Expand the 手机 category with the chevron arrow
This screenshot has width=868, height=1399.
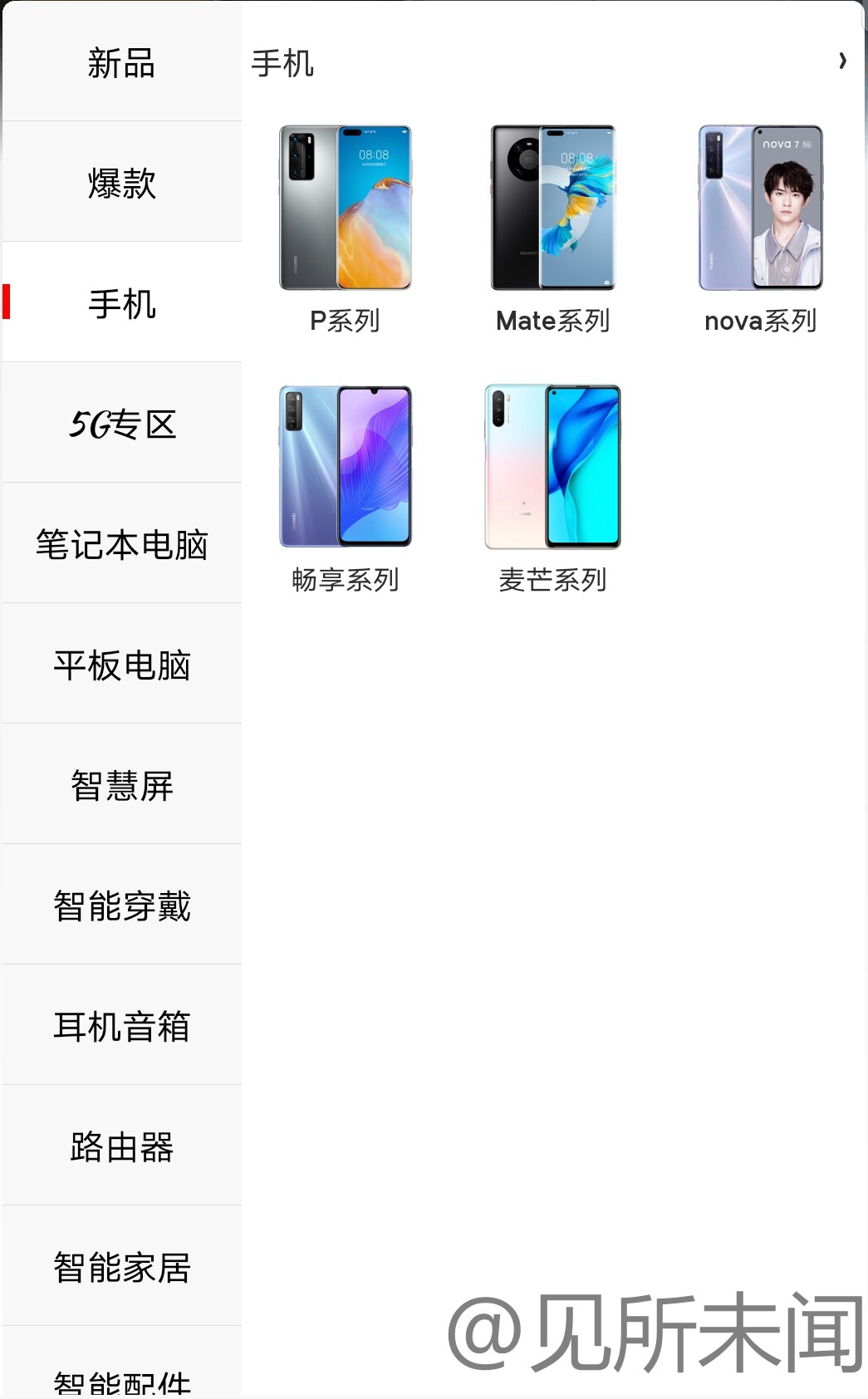pyautogui.click(x=842, y=61)
